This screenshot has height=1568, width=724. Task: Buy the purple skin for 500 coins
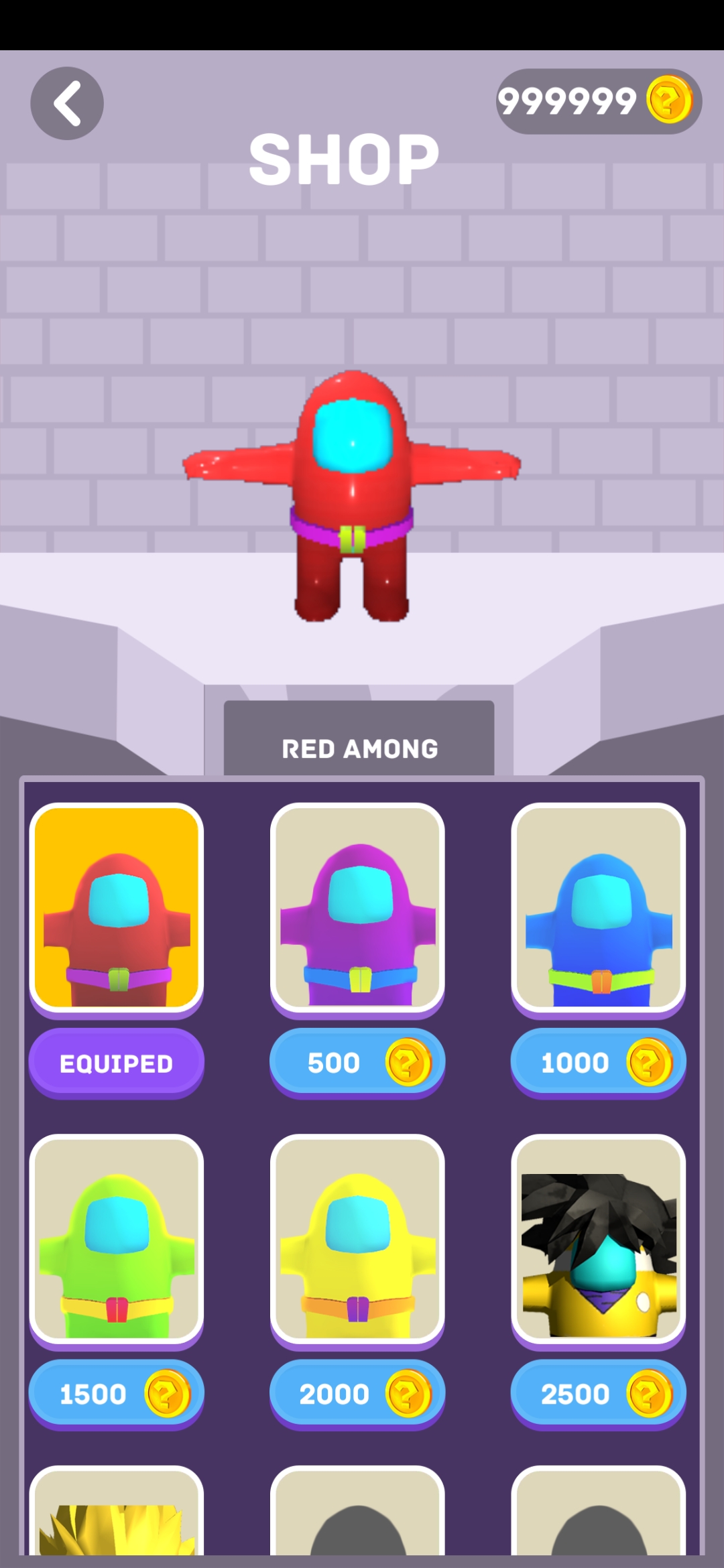[357, 1063]
